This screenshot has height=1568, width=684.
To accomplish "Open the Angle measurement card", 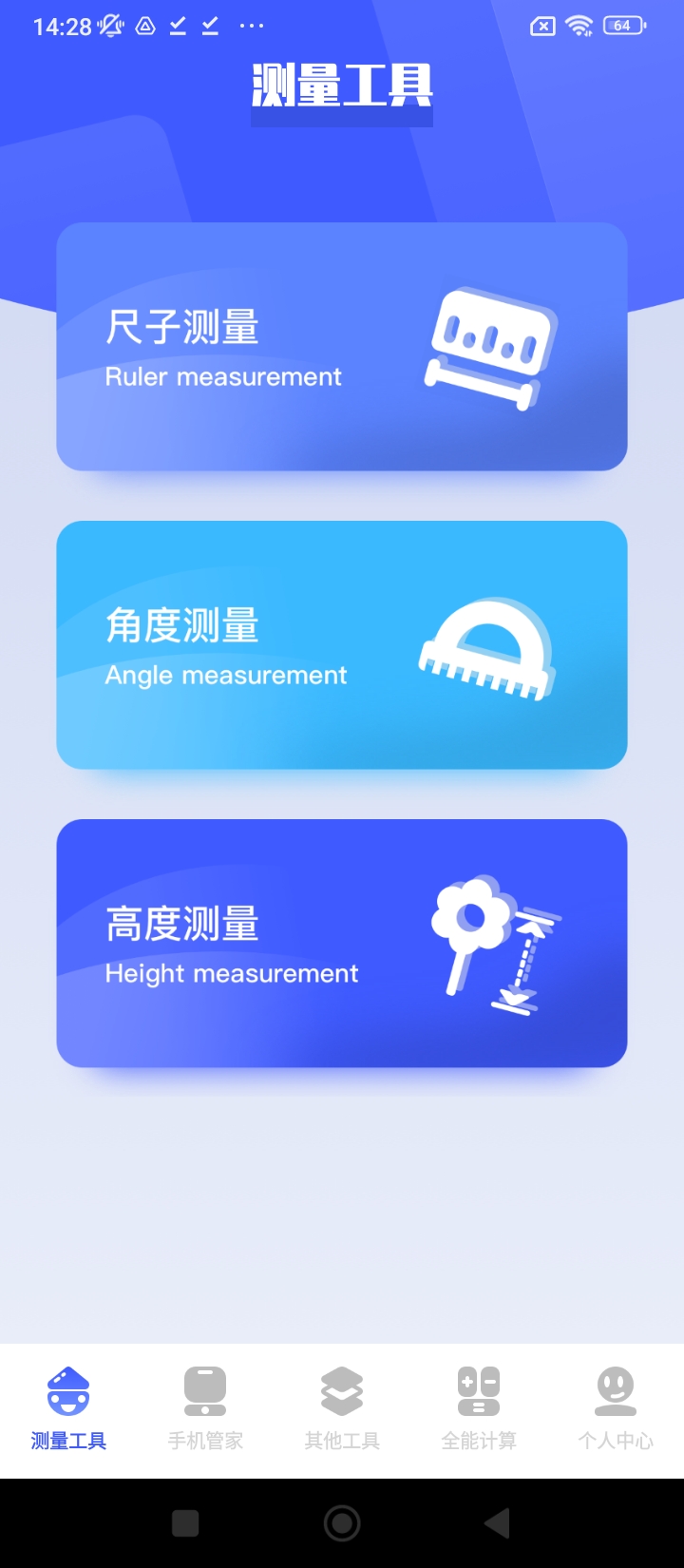I will 342,644.
